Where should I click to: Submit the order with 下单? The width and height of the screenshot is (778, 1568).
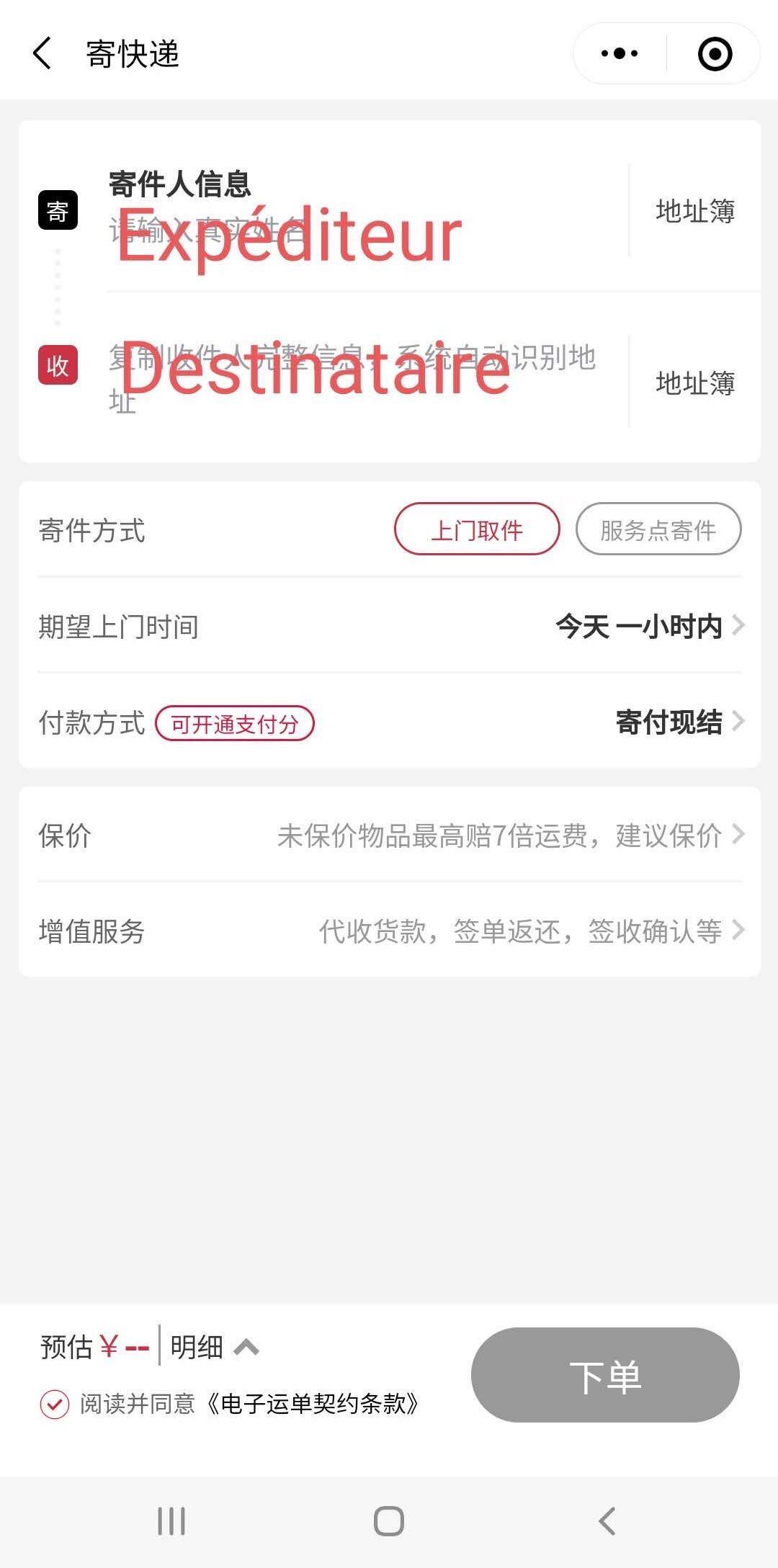point(605,1375)
